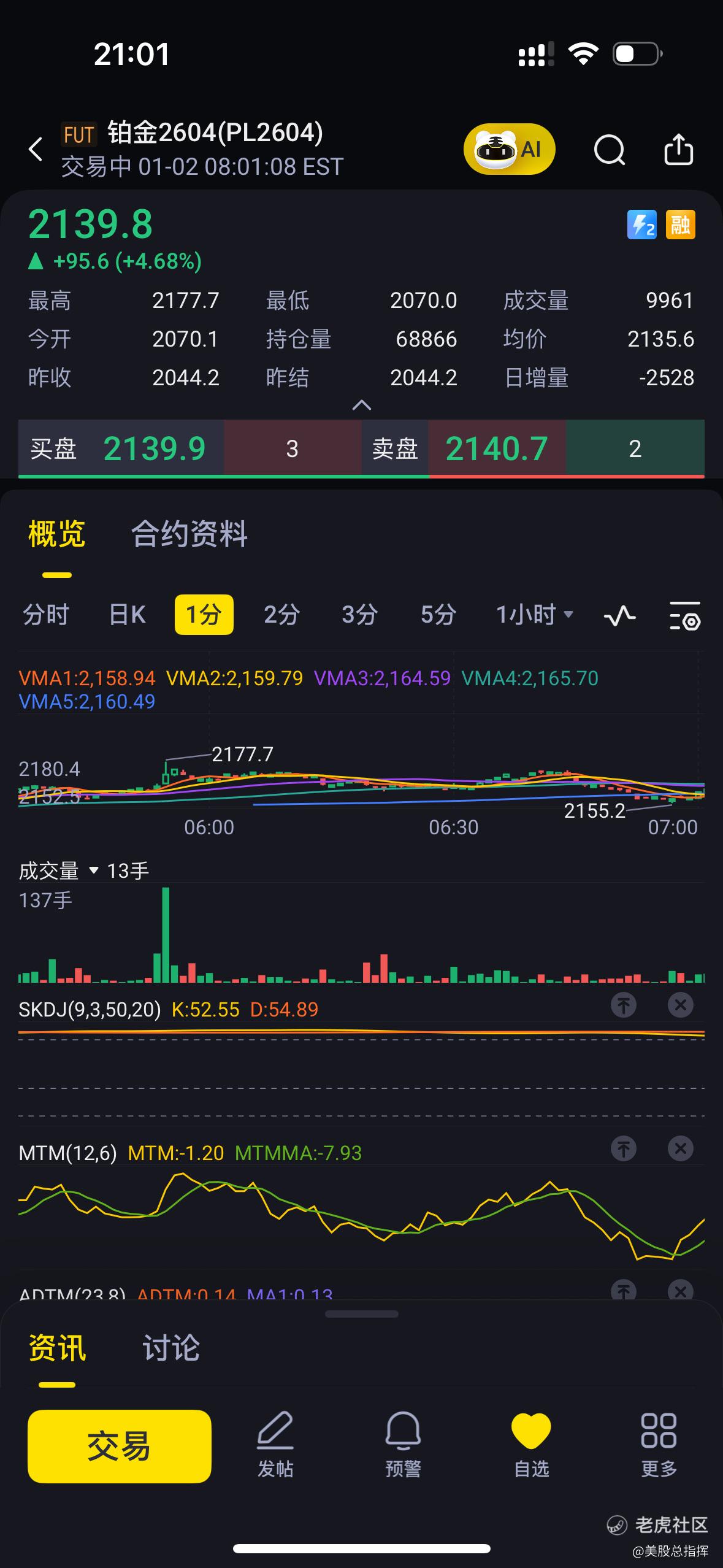Screen dimensions: 723x1568
Task: Go back to the previous screen
Action: pos(36,149)
